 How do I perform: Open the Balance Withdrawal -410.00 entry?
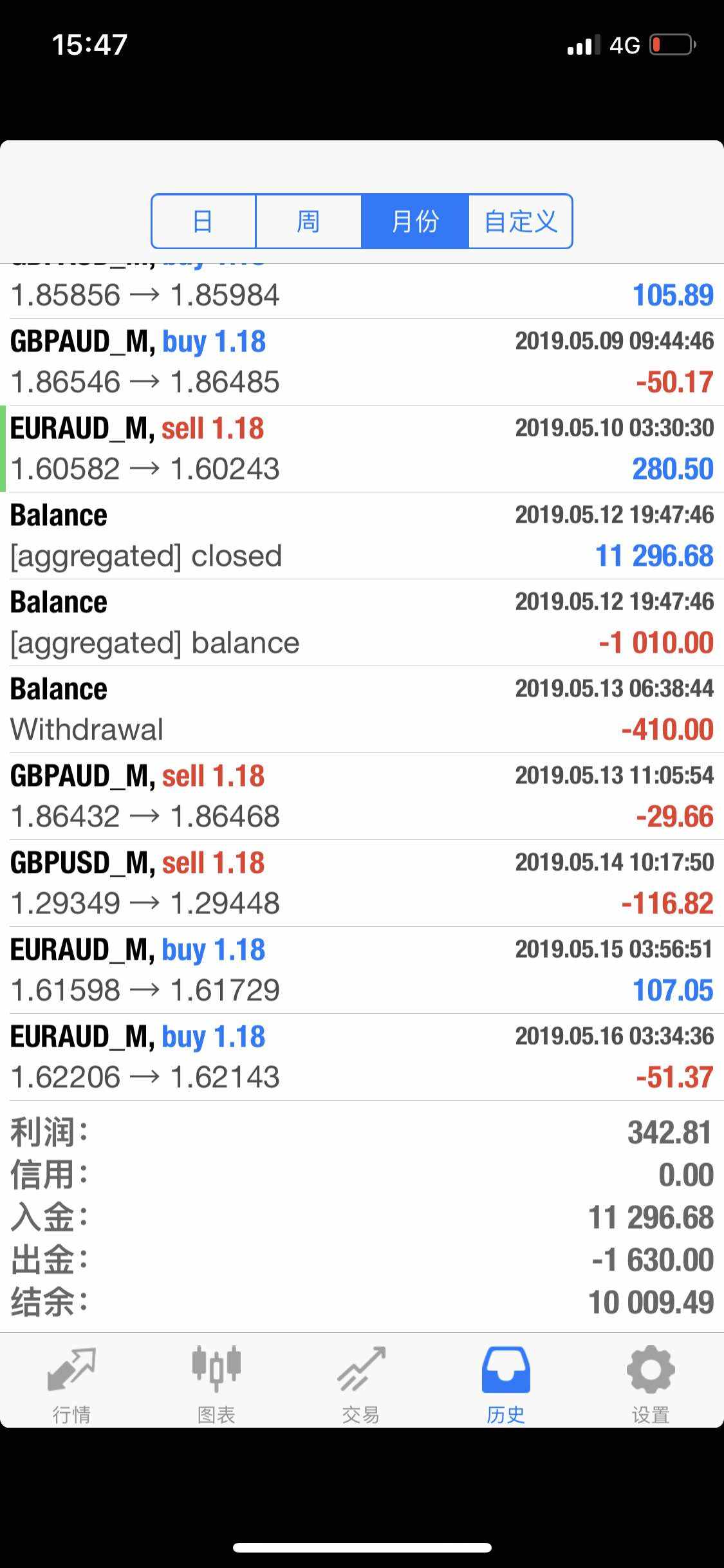[x=362, y=709]
